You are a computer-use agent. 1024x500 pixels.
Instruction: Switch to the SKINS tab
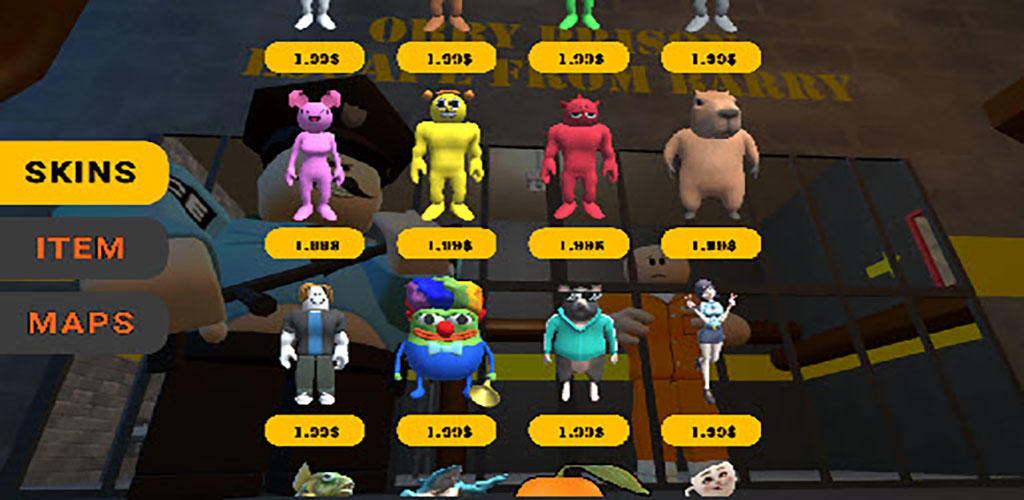pyautogui.click(x=82, y=172)
